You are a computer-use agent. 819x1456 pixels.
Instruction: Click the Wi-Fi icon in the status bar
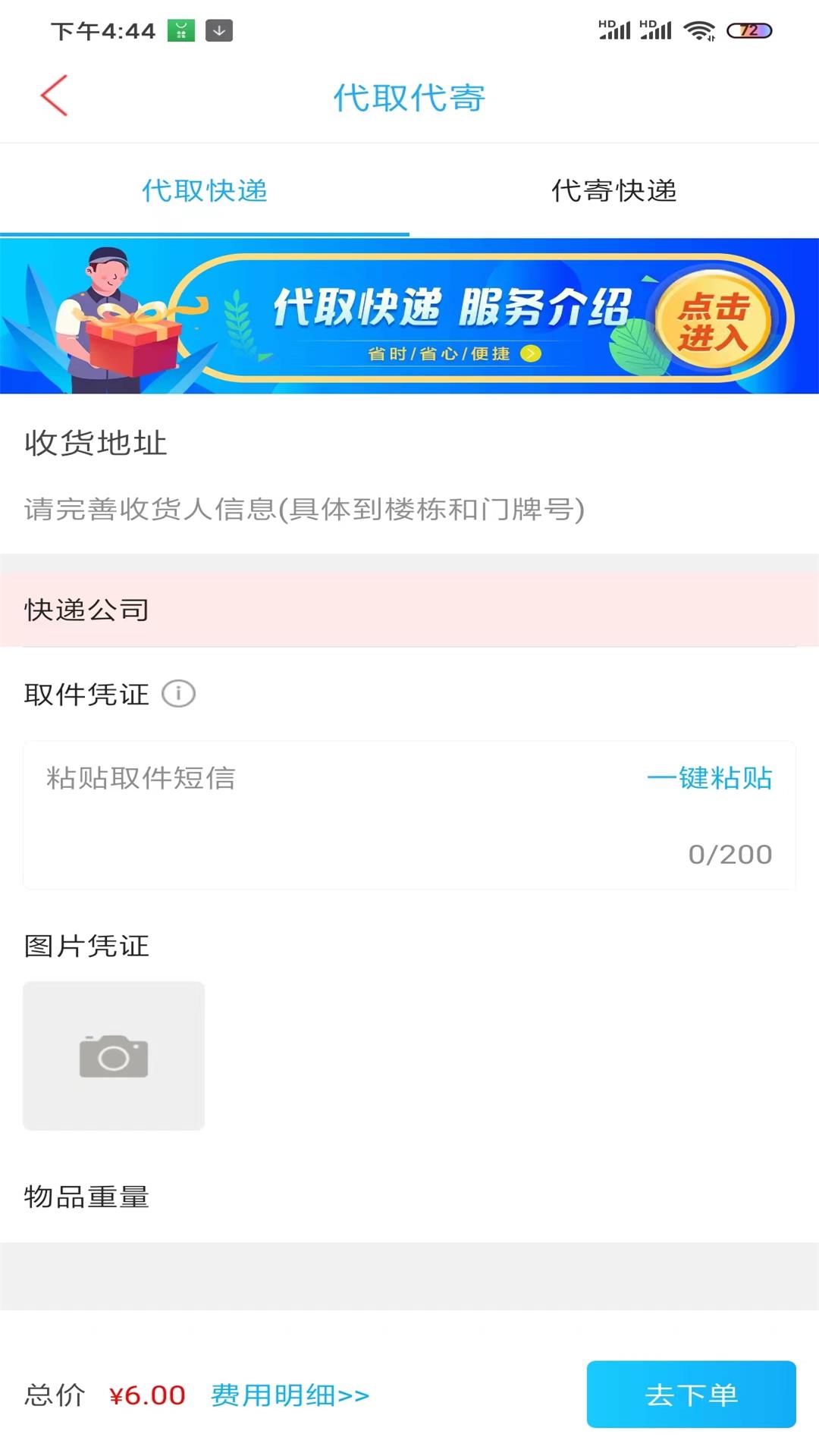(x=700, y=30)
